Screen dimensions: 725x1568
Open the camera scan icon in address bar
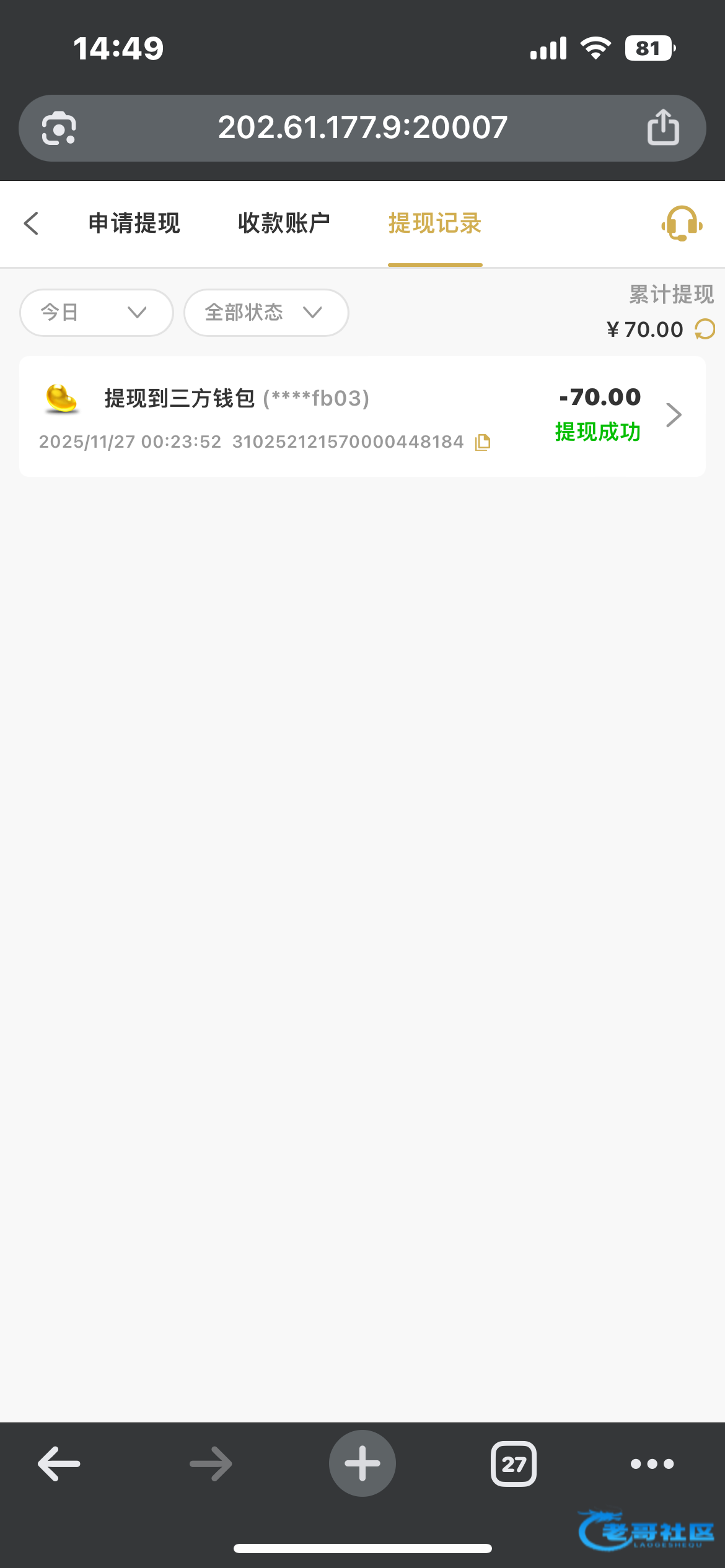(x=59, y=128)
